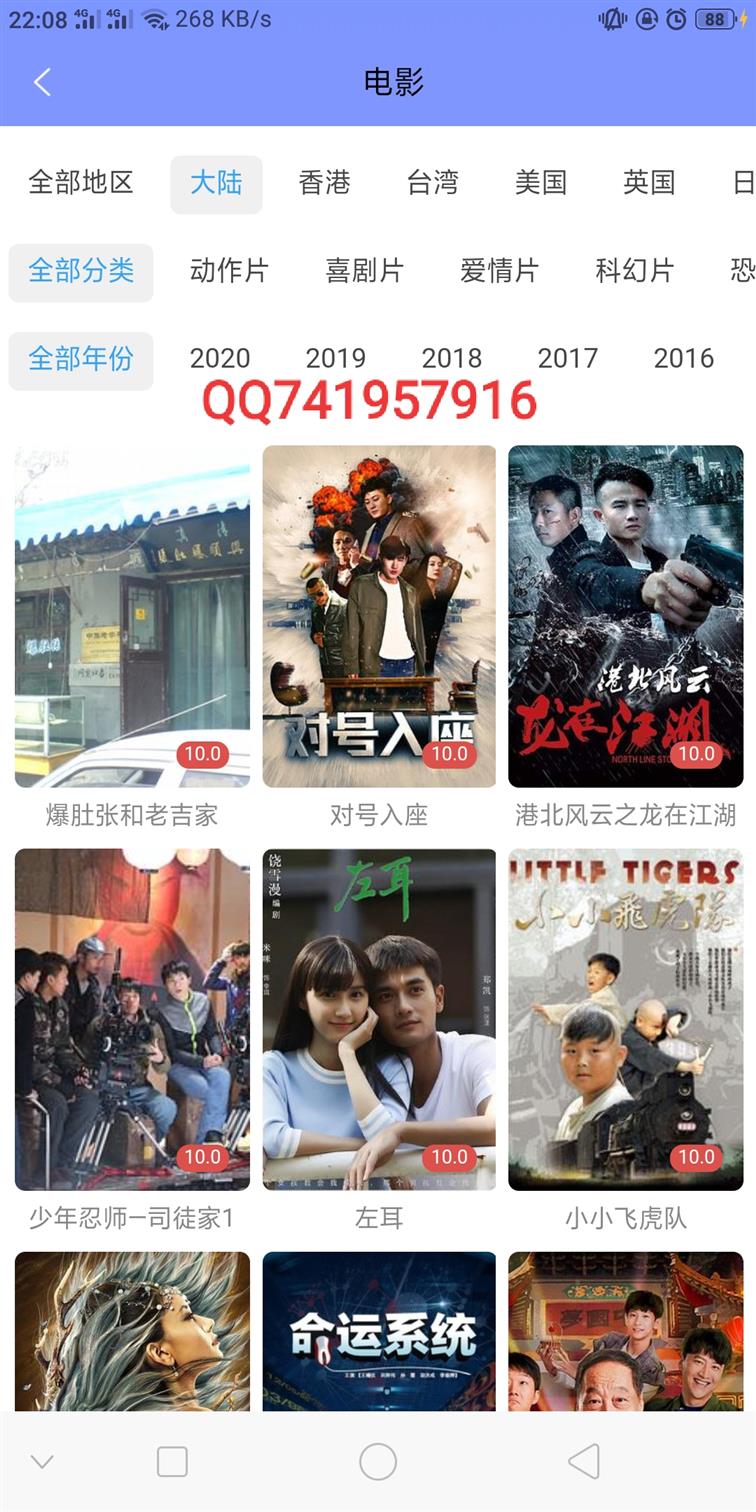Image resolution: width=756 pixels, height=1512 pixels.
Task: Select 2016 in the year row
Action: coord(684,359)
